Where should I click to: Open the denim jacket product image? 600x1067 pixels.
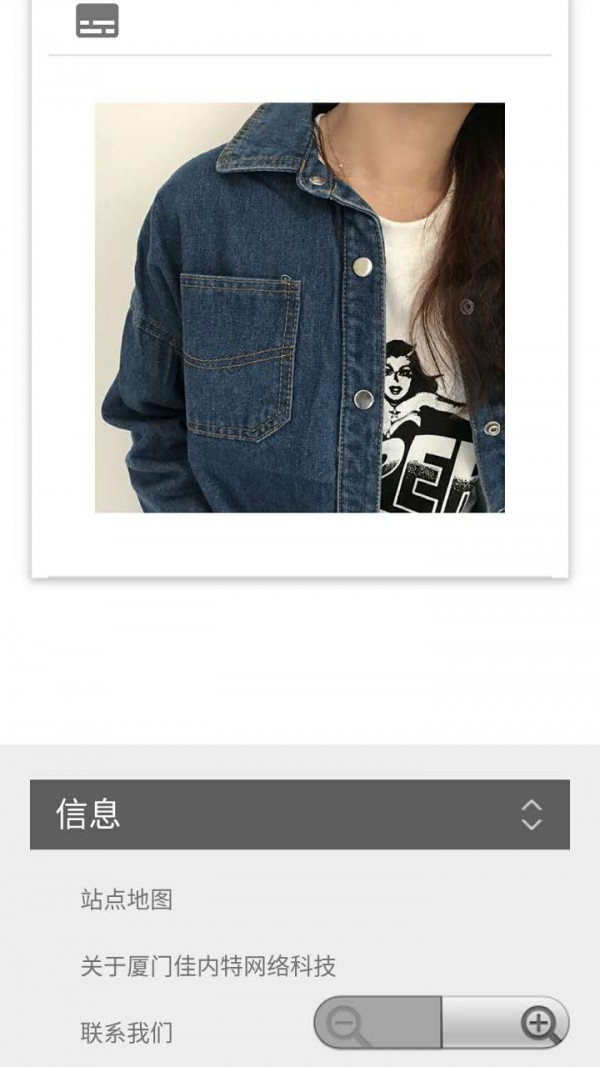[299, 307]
